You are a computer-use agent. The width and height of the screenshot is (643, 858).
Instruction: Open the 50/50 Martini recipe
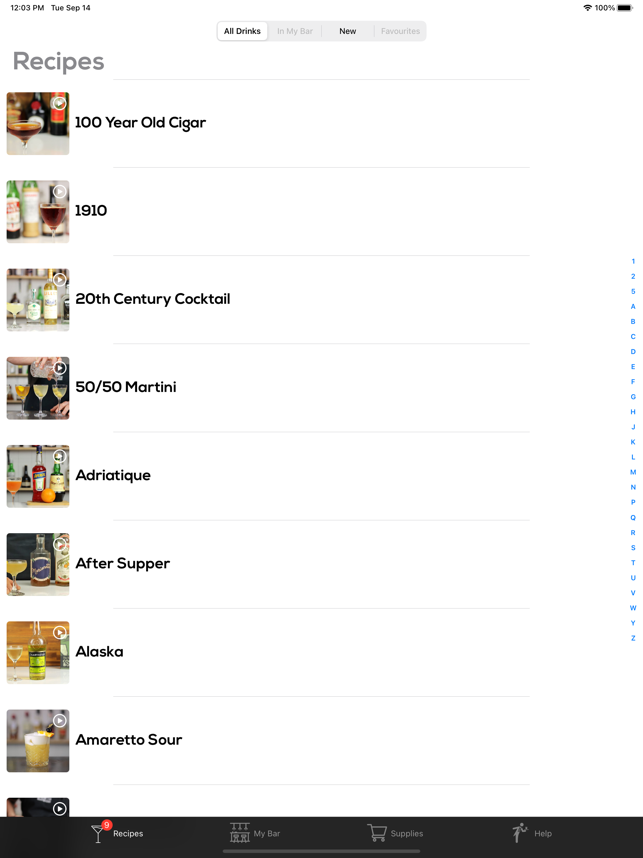[x=125, y=387]
